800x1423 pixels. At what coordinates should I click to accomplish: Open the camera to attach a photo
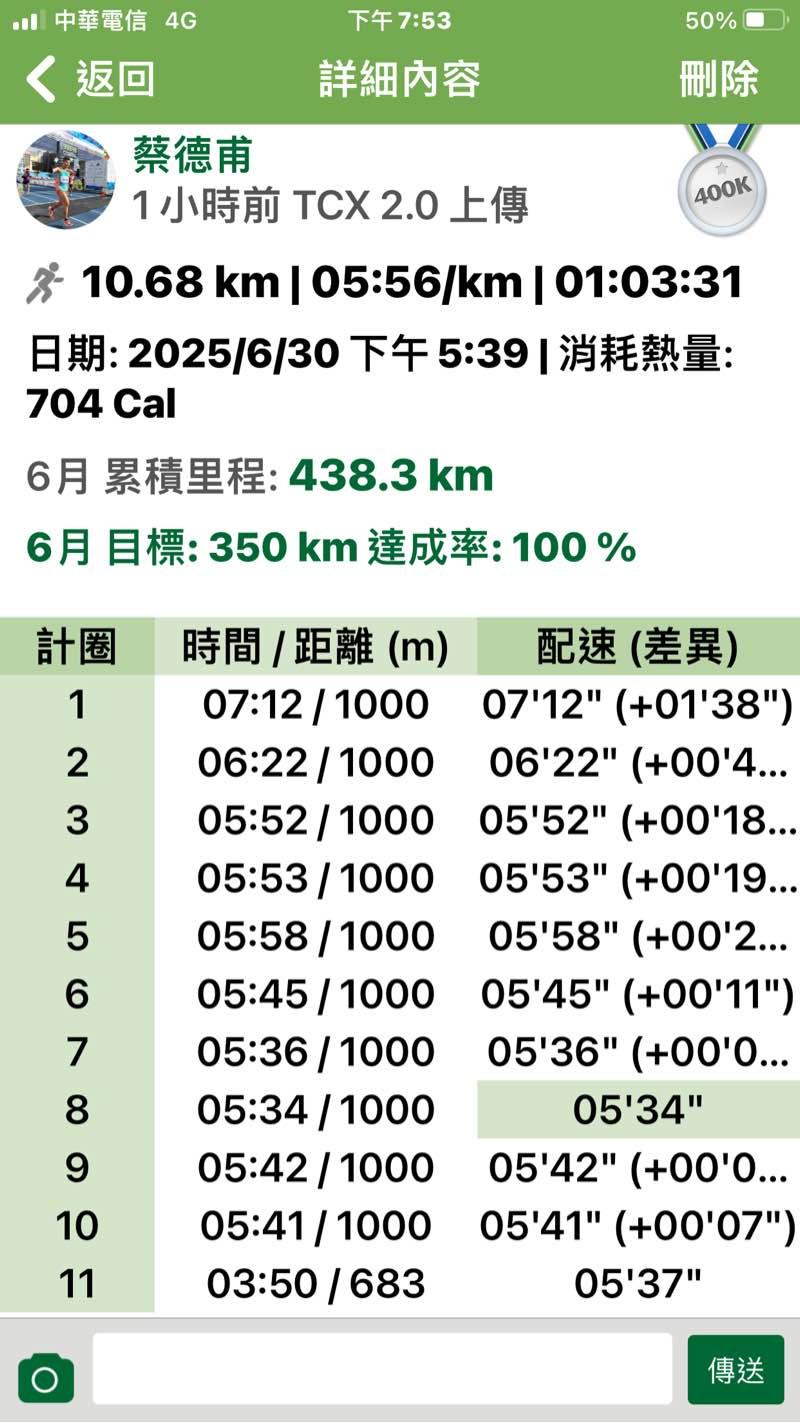point(46,1377)
